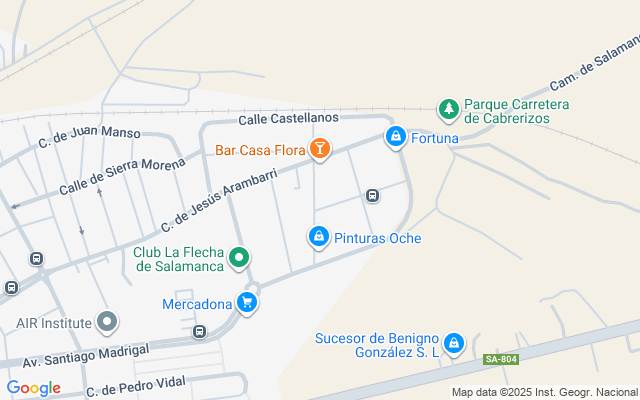Tap the Pinturas Oche shop pin
This screenshot has height=400, width=640.
pyautogui.click(x=318, y=237)
